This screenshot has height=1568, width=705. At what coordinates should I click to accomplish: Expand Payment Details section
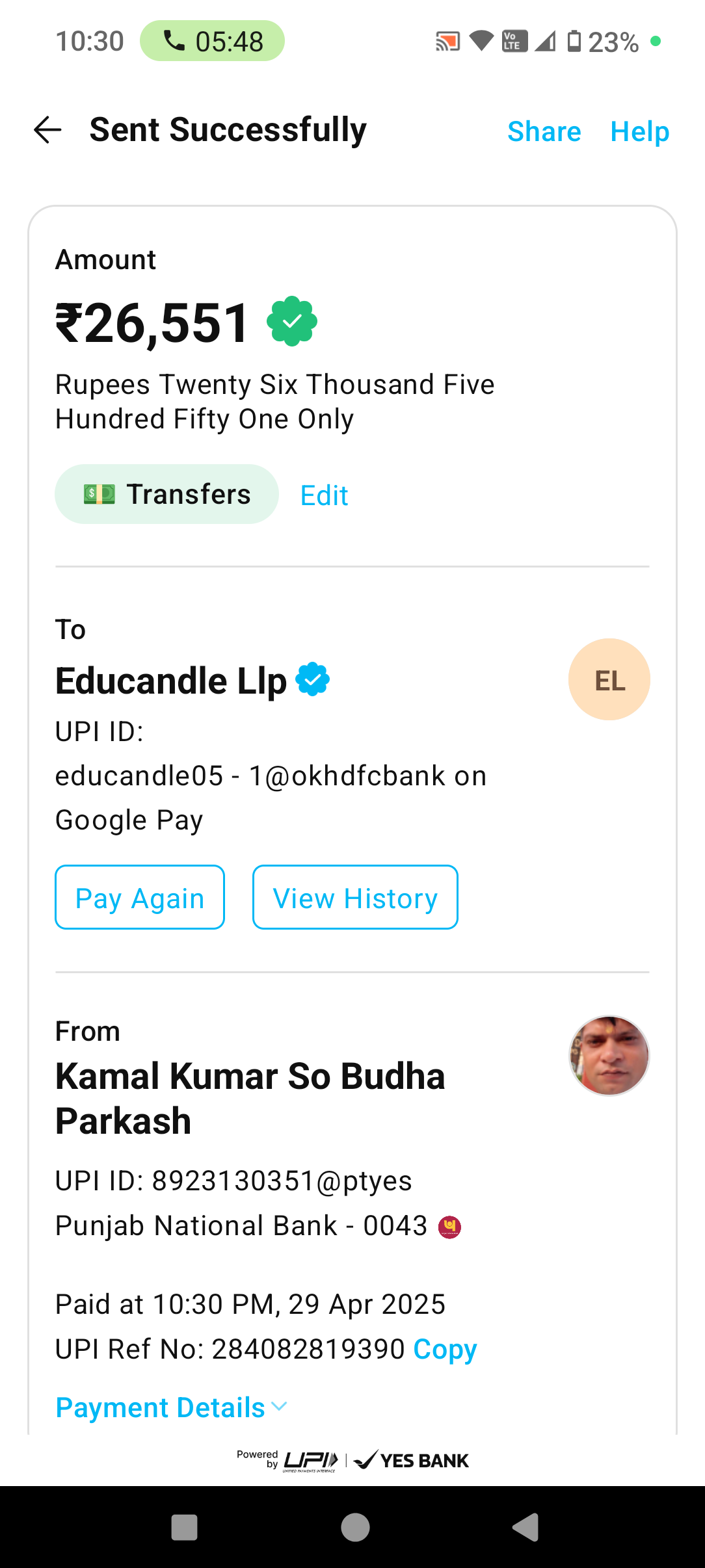(x=170, y=1407)
